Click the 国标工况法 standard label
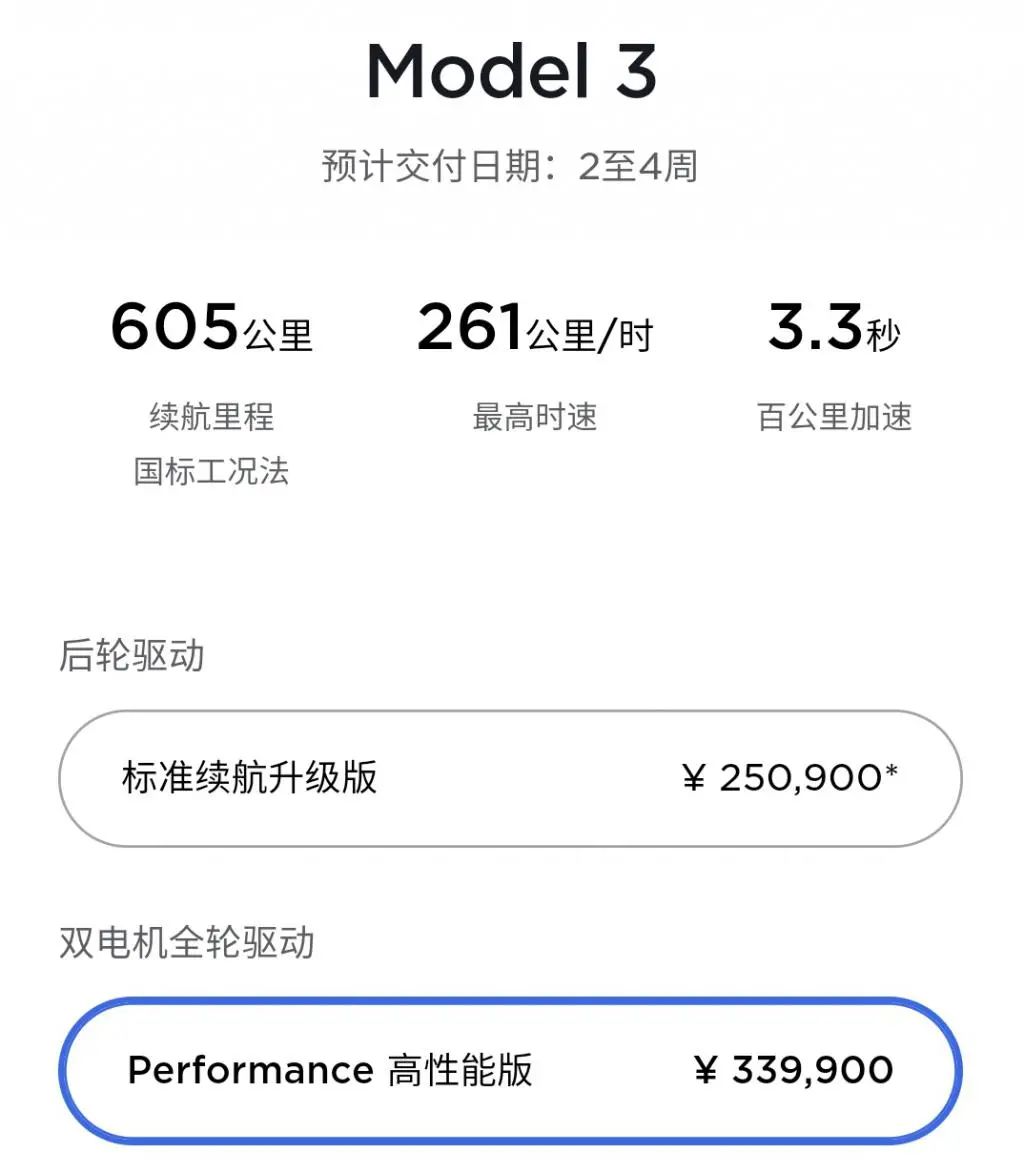The height and width of the screenshot is (1173, 1024). click(x=211, y=476)
